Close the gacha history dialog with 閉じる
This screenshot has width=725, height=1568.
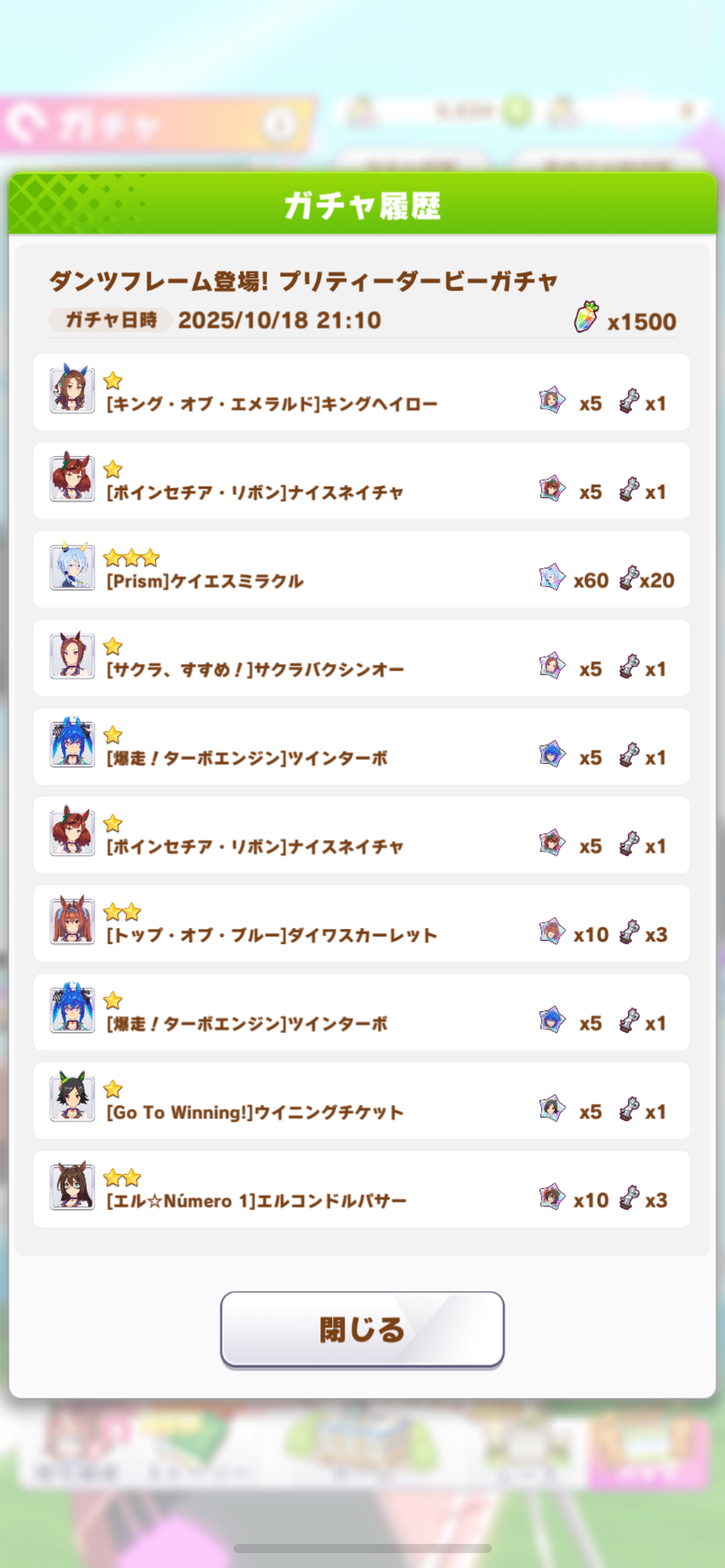tap(362, 1328)
